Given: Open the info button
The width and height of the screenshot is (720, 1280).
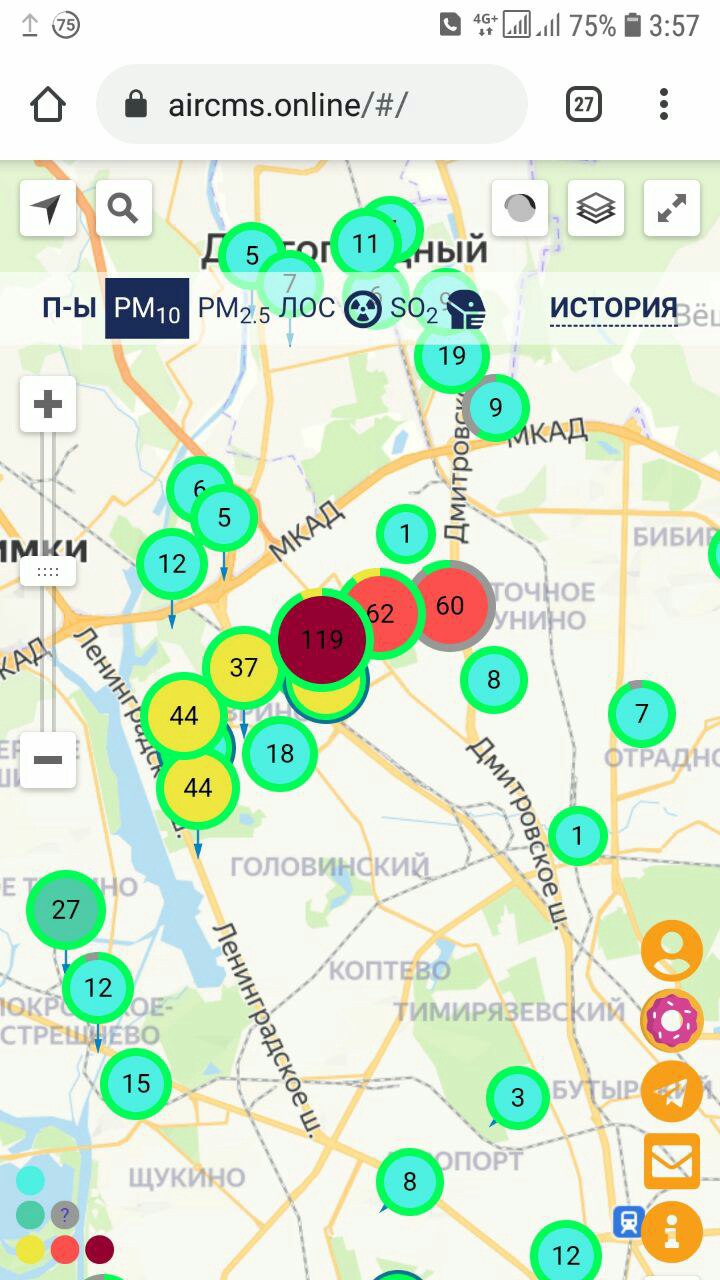Looking at the screenshot, I should (x=672, y=1231).
